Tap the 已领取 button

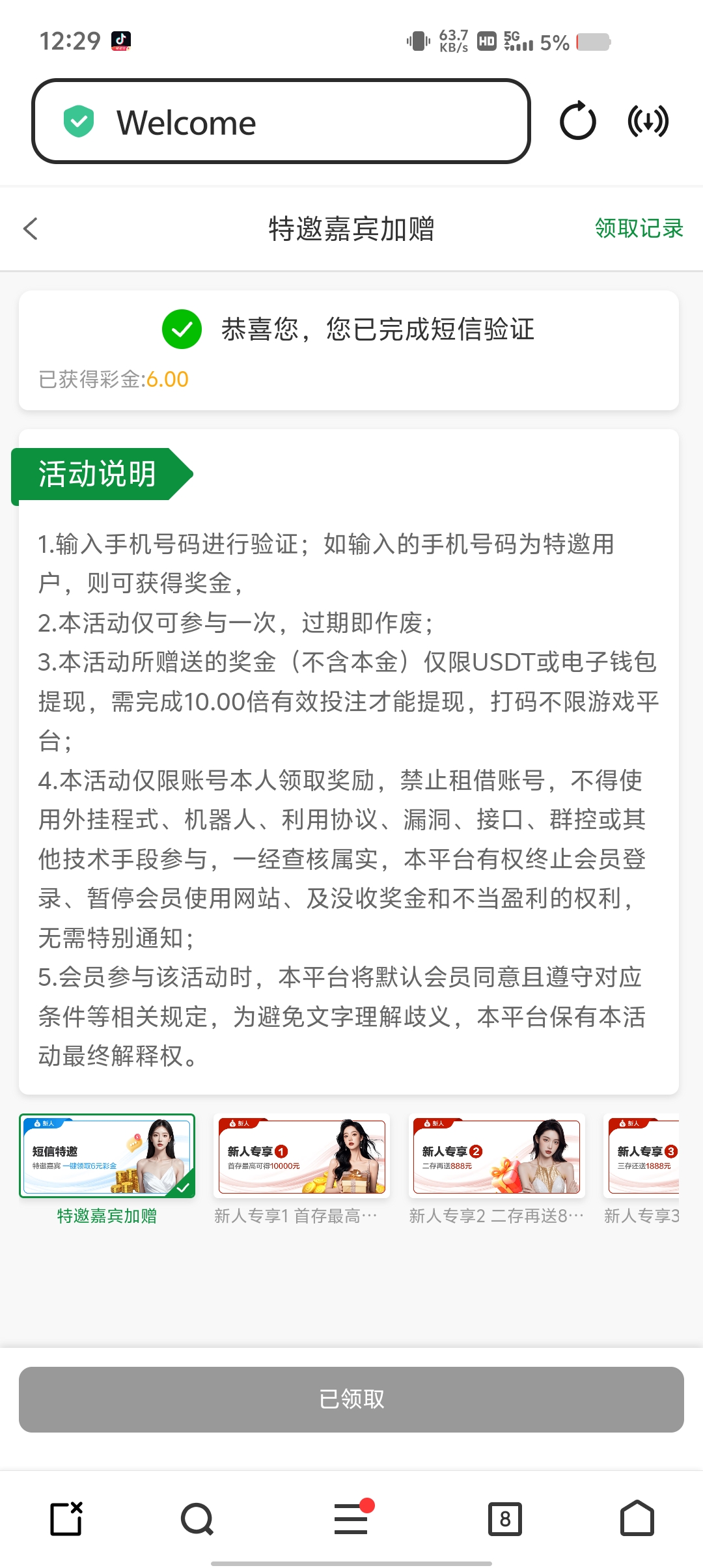tap(351, 1399)
